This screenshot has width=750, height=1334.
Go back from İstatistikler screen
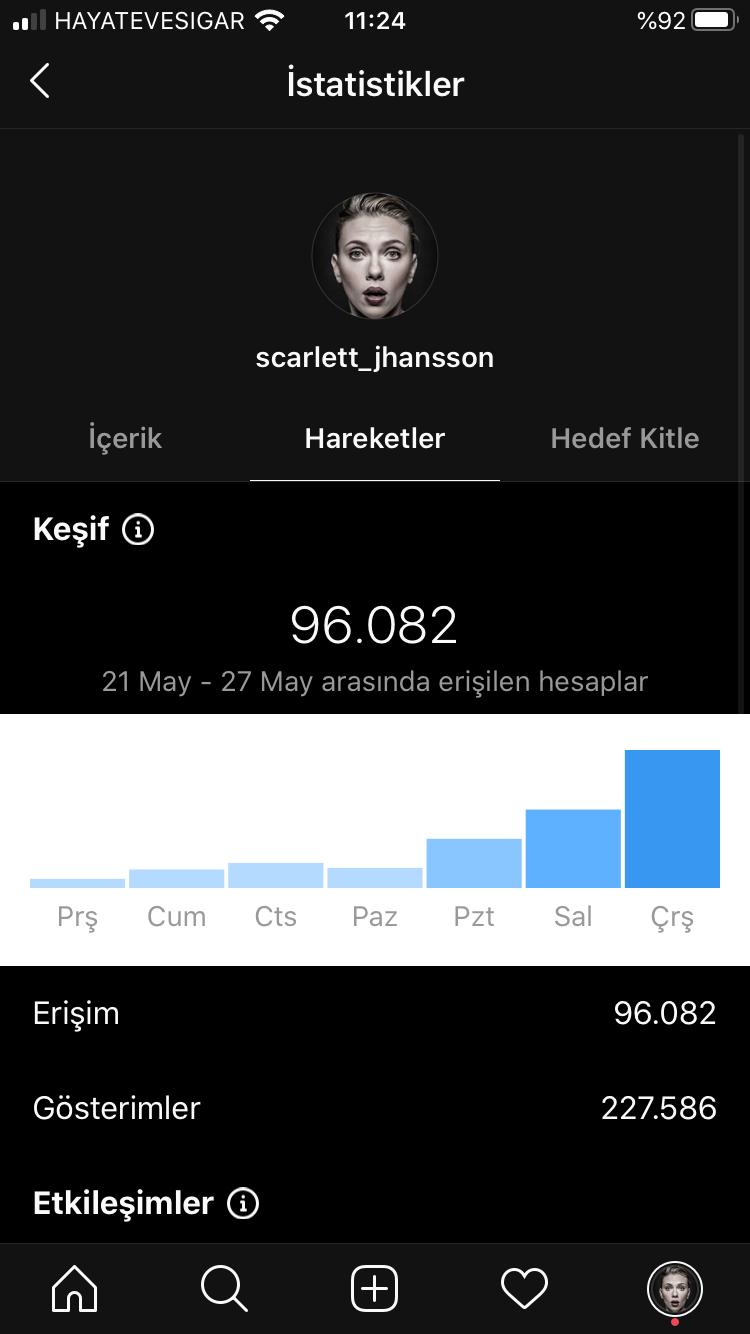pyautogui.click(x=39, y=82)
